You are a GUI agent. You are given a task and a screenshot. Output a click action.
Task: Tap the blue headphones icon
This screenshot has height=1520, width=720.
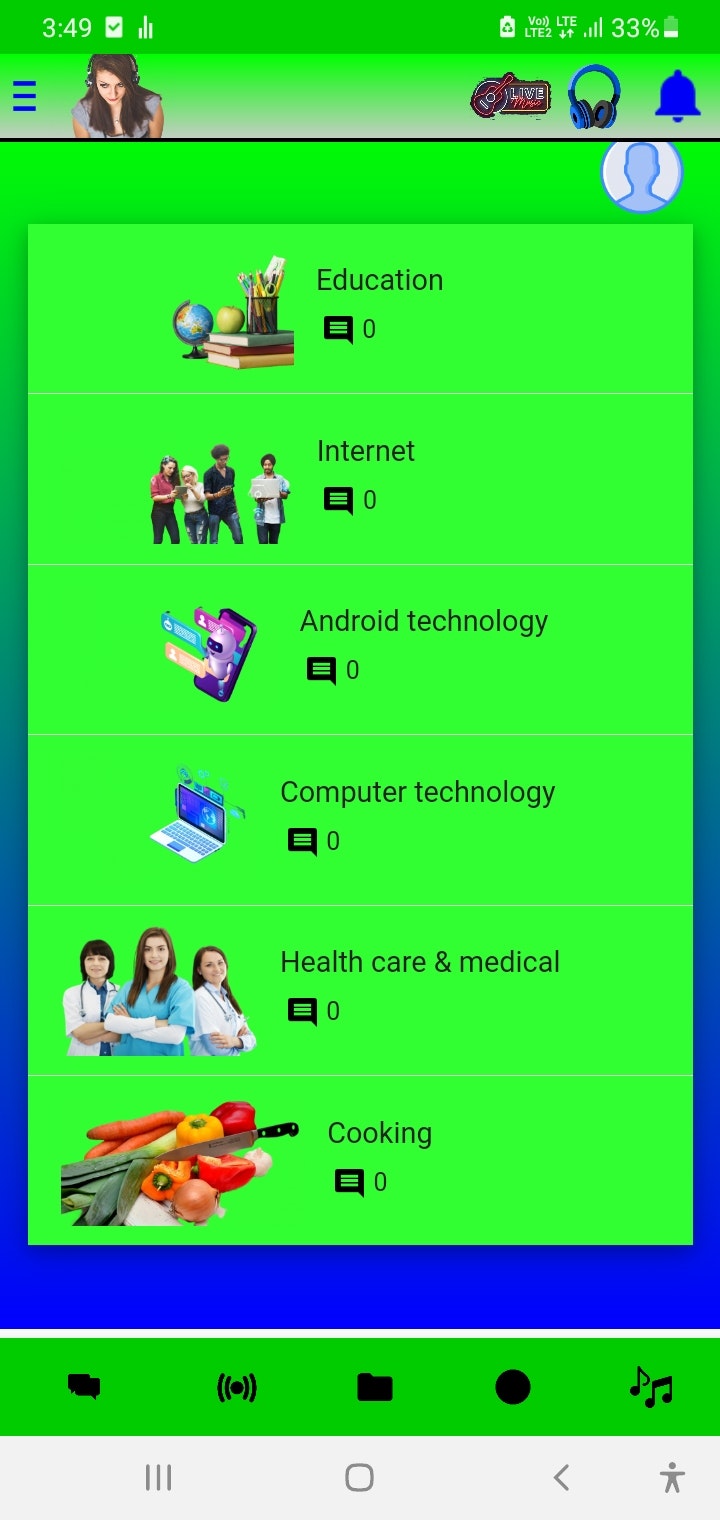point(594,97)
